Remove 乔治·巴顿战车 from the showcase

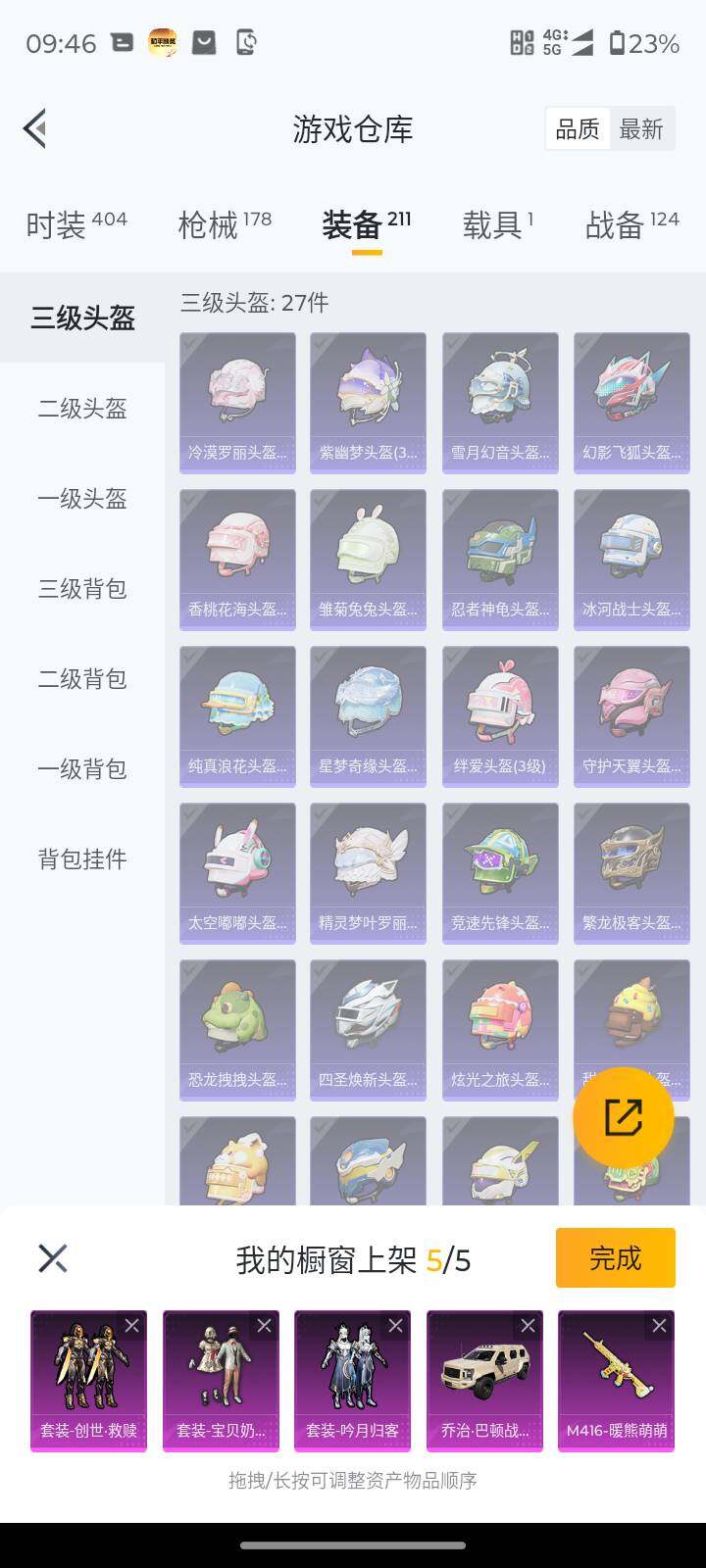click(x=529, y=1325)
